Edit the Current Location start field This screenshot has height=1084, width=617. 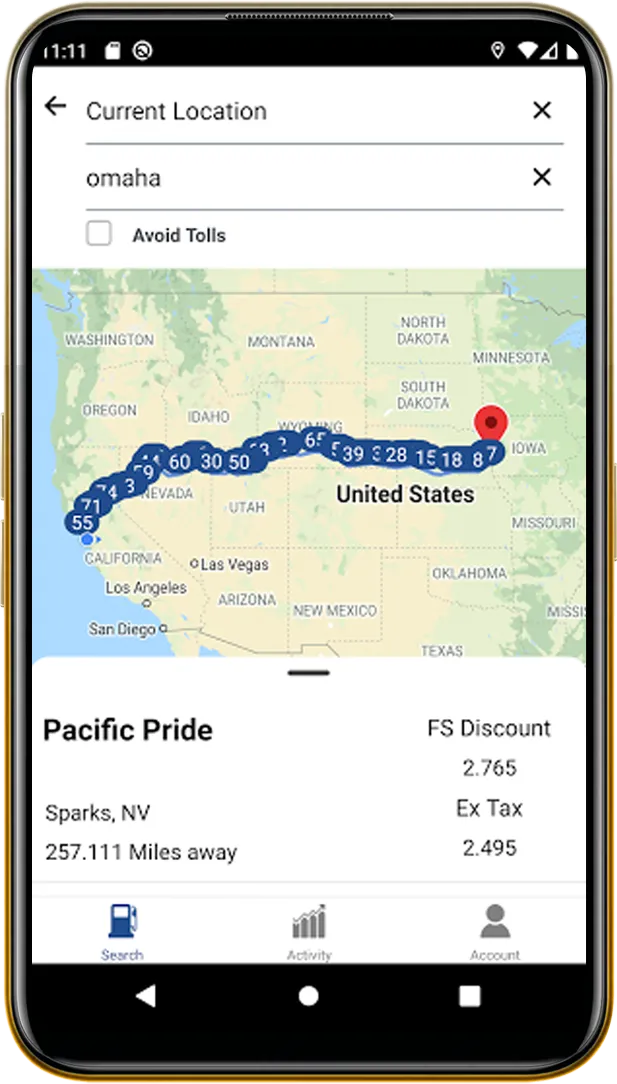coord(300,111)
